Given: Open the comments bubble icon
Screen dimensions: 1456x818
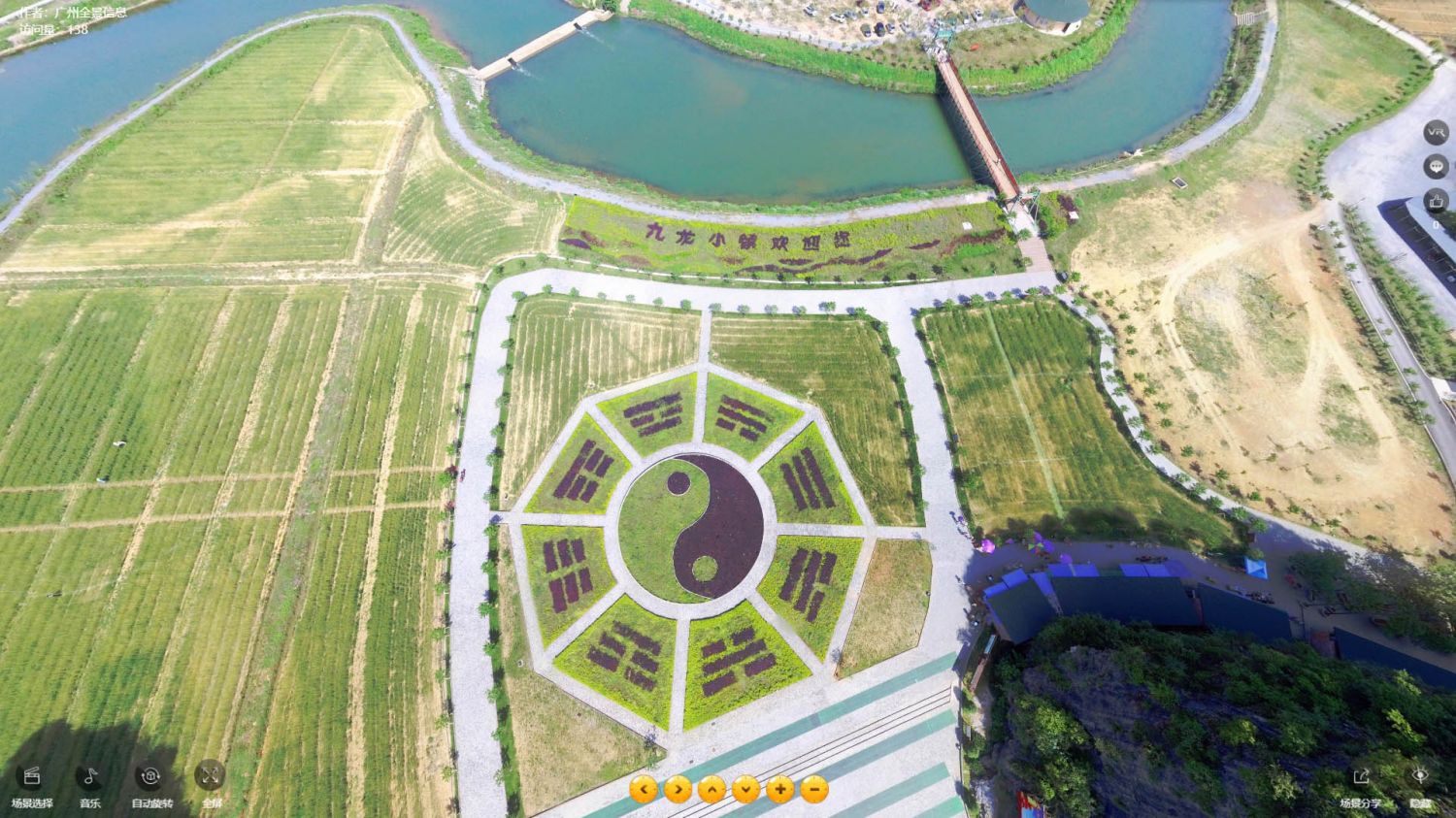Looking at the screenshot, I should coord(1436,167).
